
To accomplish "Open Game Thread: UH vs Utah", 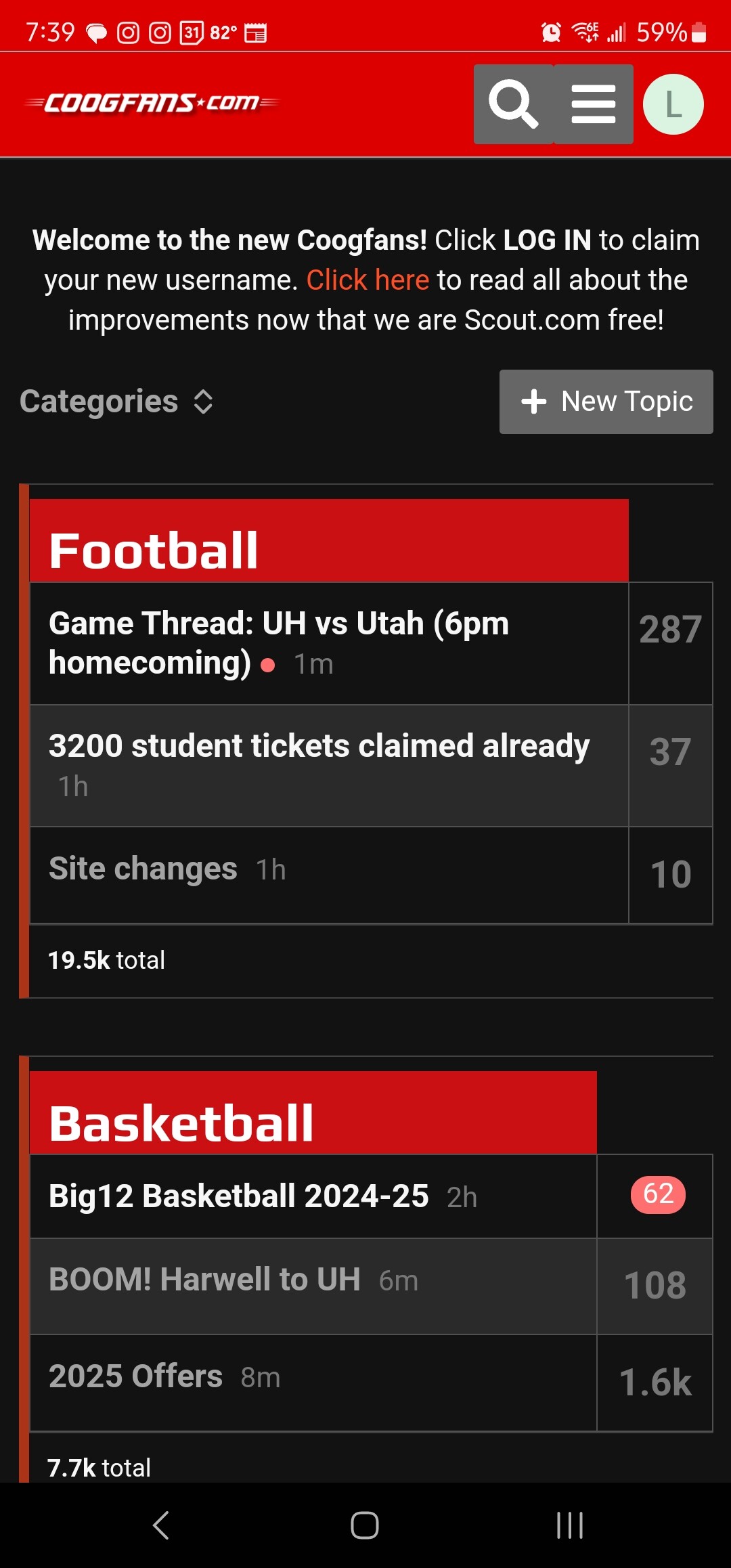I will [x=279, y=643].
